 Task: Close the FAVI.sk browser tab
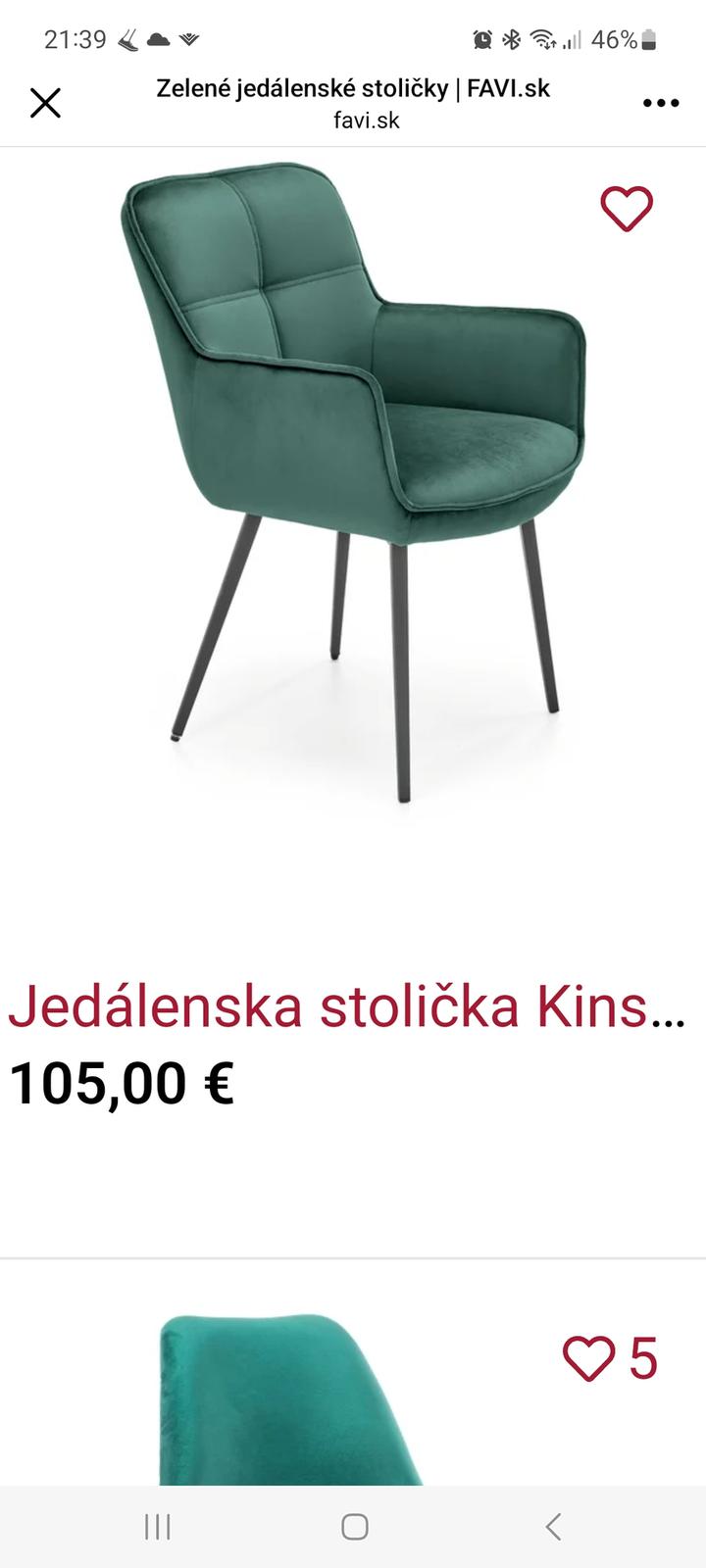(45, 103)
